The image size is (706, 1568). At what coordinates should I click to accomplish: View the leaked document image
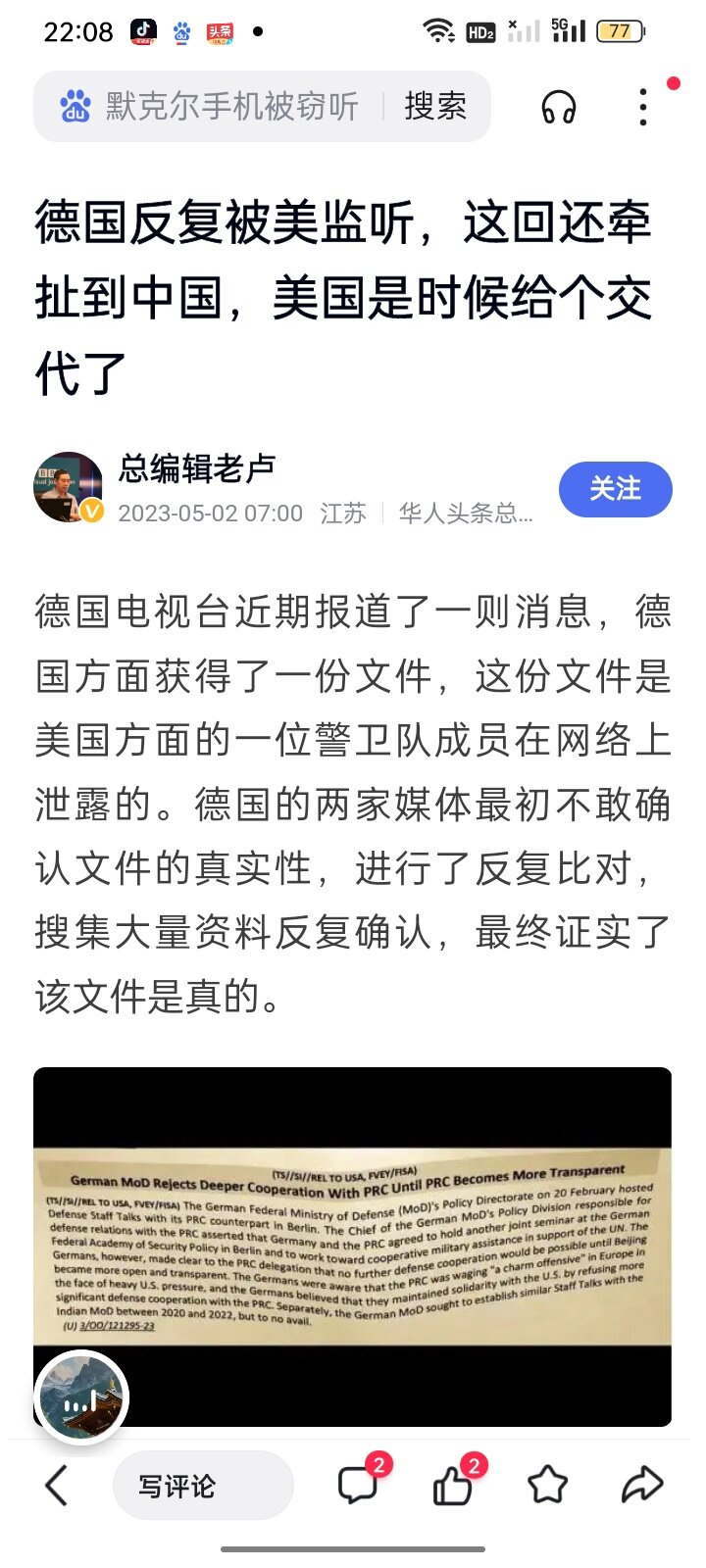click(353, 1245)
